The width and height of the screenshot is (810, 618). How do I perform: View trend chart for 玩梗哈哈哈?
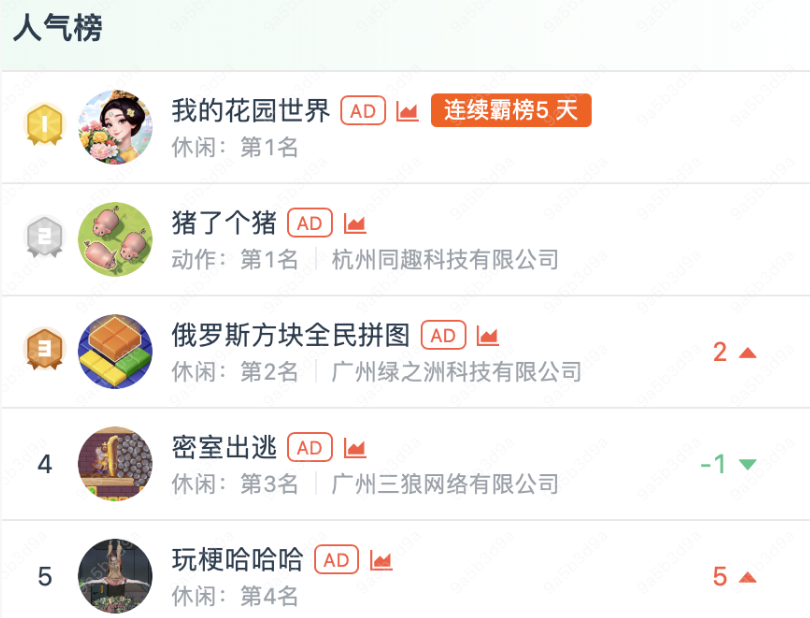tap(381, 560)
